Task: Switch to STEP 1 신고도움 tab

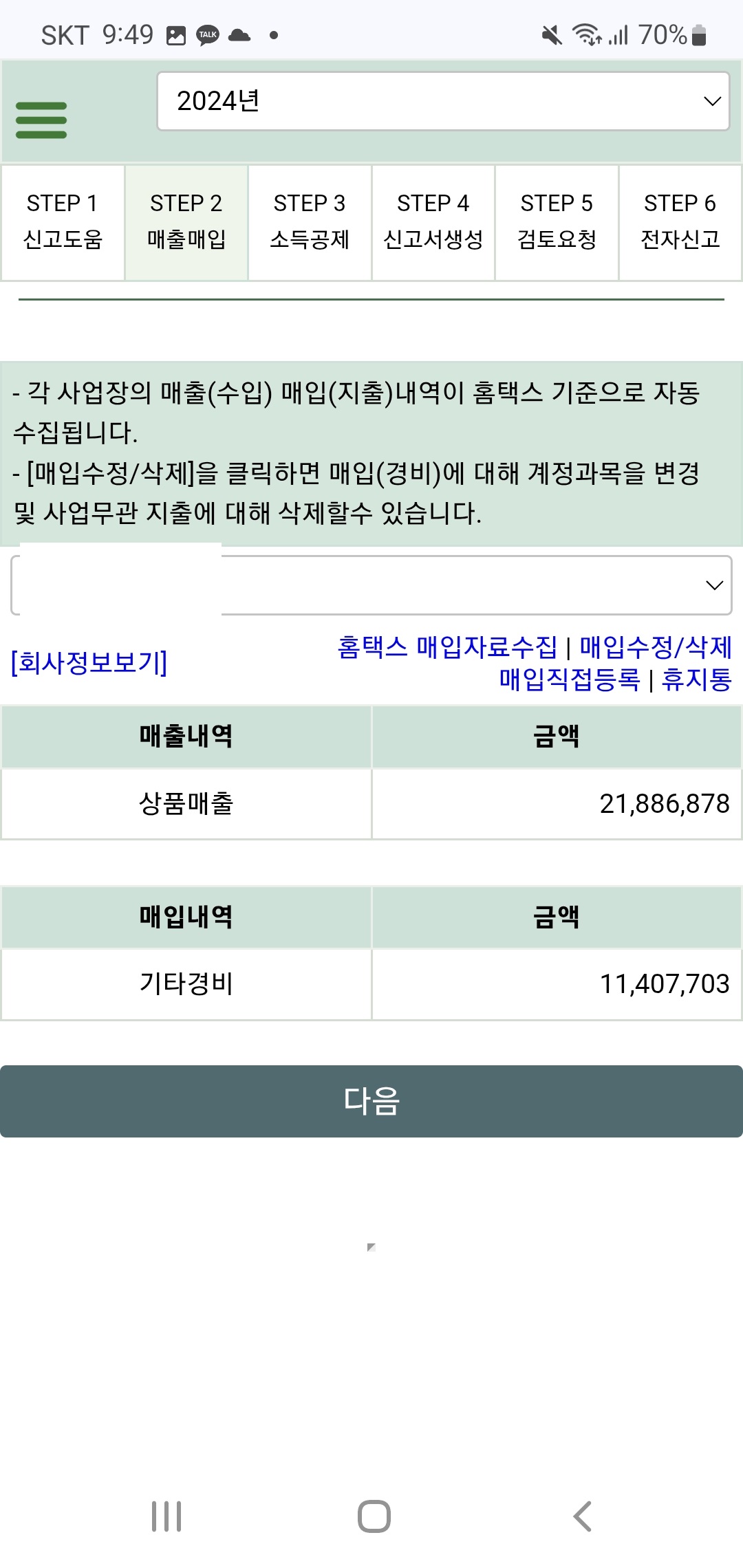Action: click(63, 222)
